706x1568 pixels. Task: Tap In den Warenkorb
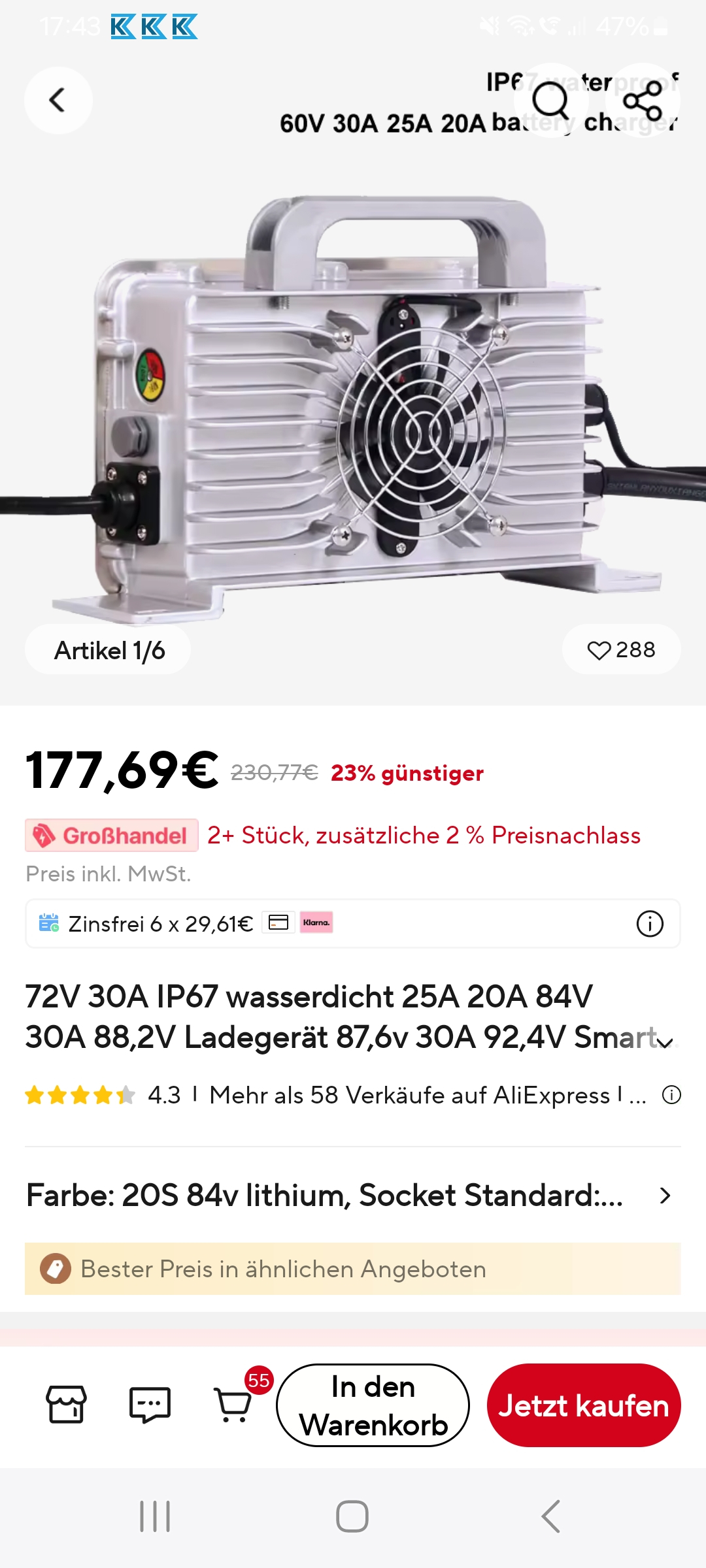[373, 1405]
